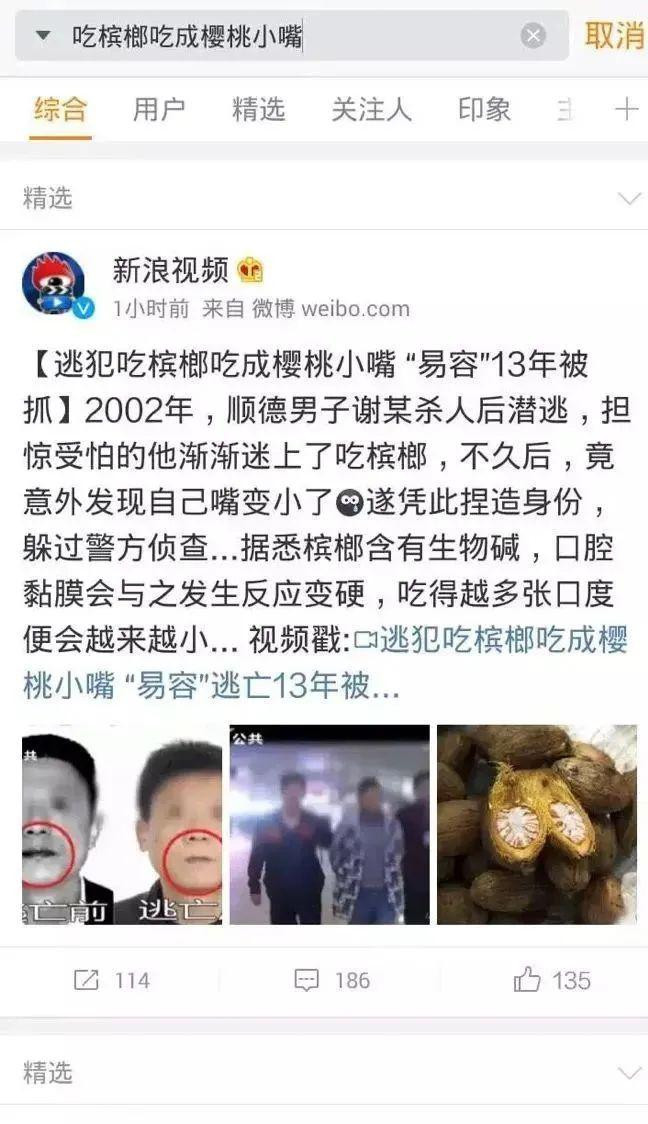The image size is (648, 1124).
Task: Repost the 新浪视频 post showing 114
Action: [112, 980]
